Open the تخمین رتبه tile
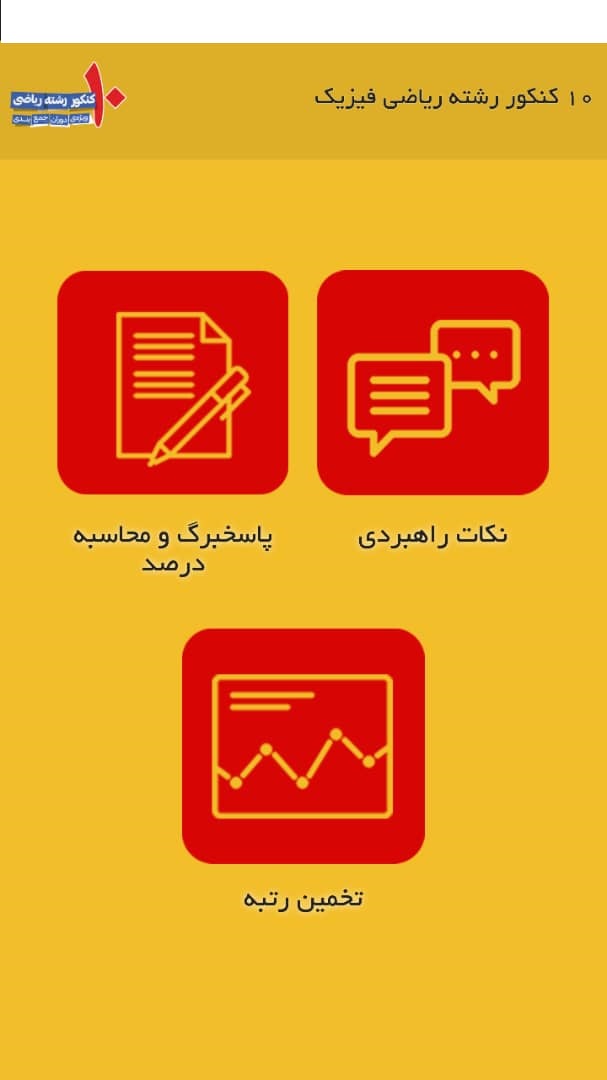This screenshot has height=1080, width=607. (303, 745)
